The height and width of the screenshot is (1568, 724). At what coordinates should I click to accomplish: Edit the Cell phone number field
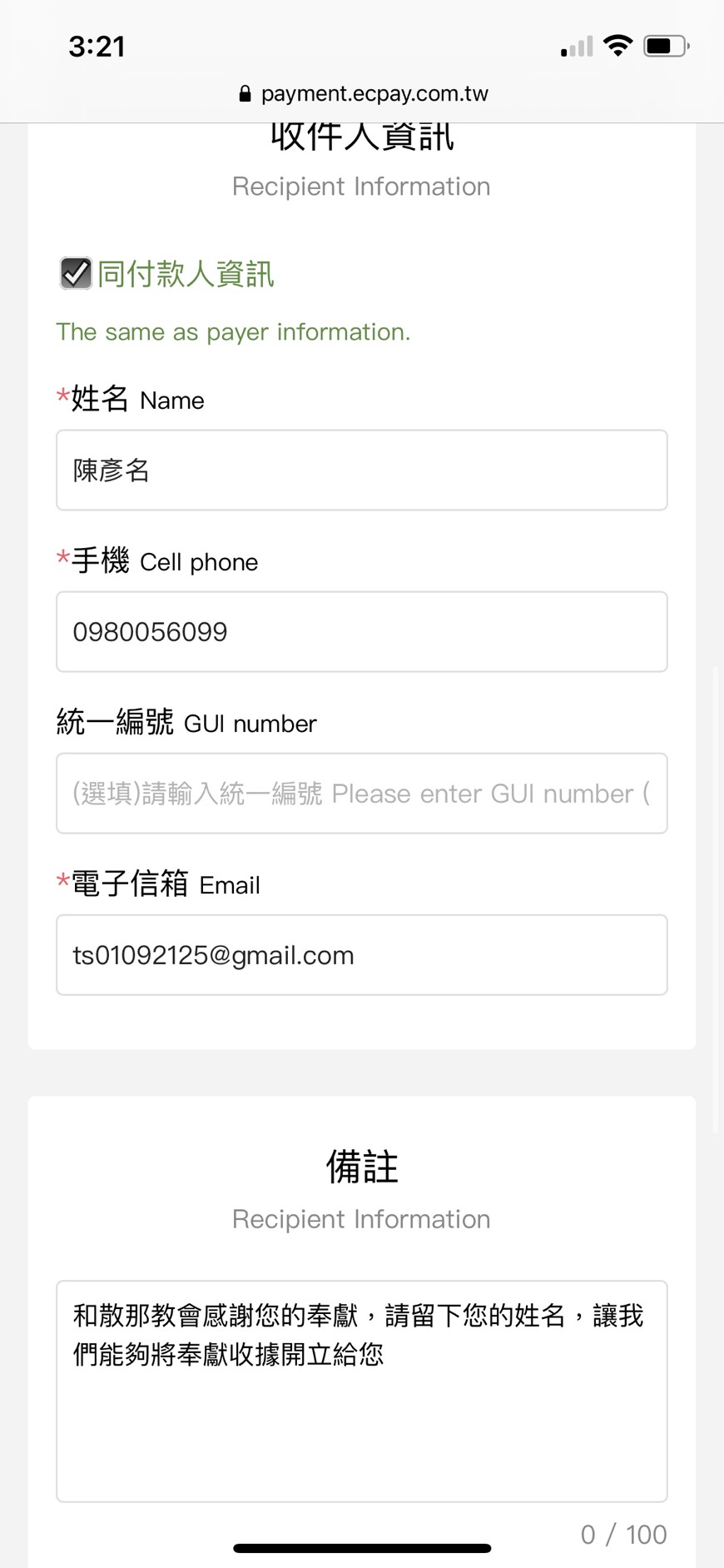pyautogui.click(x=361, y=632)
